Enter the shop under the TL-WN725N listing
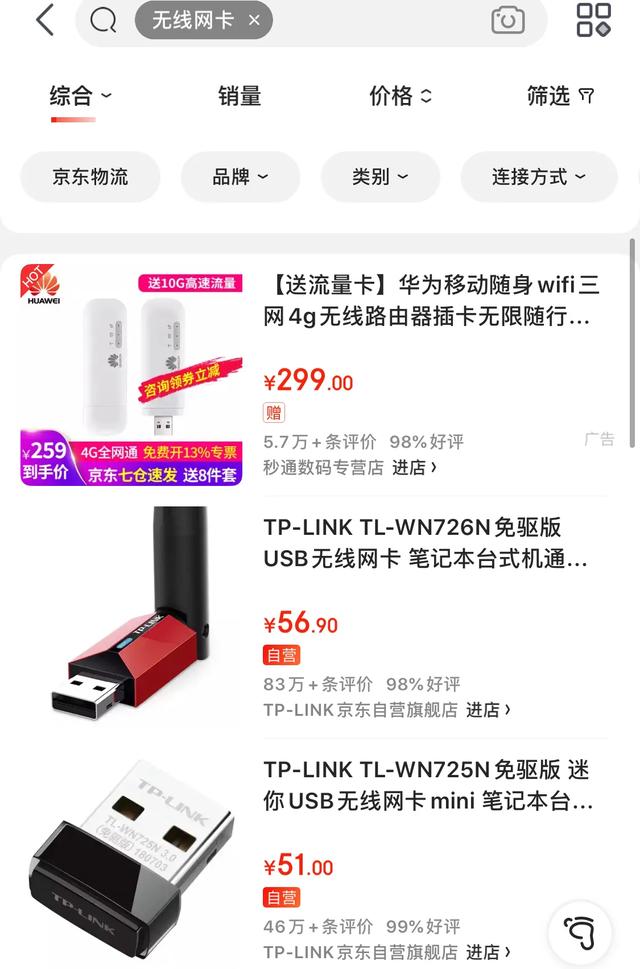This screenshot has width=640, height=969. coord(489,952)
